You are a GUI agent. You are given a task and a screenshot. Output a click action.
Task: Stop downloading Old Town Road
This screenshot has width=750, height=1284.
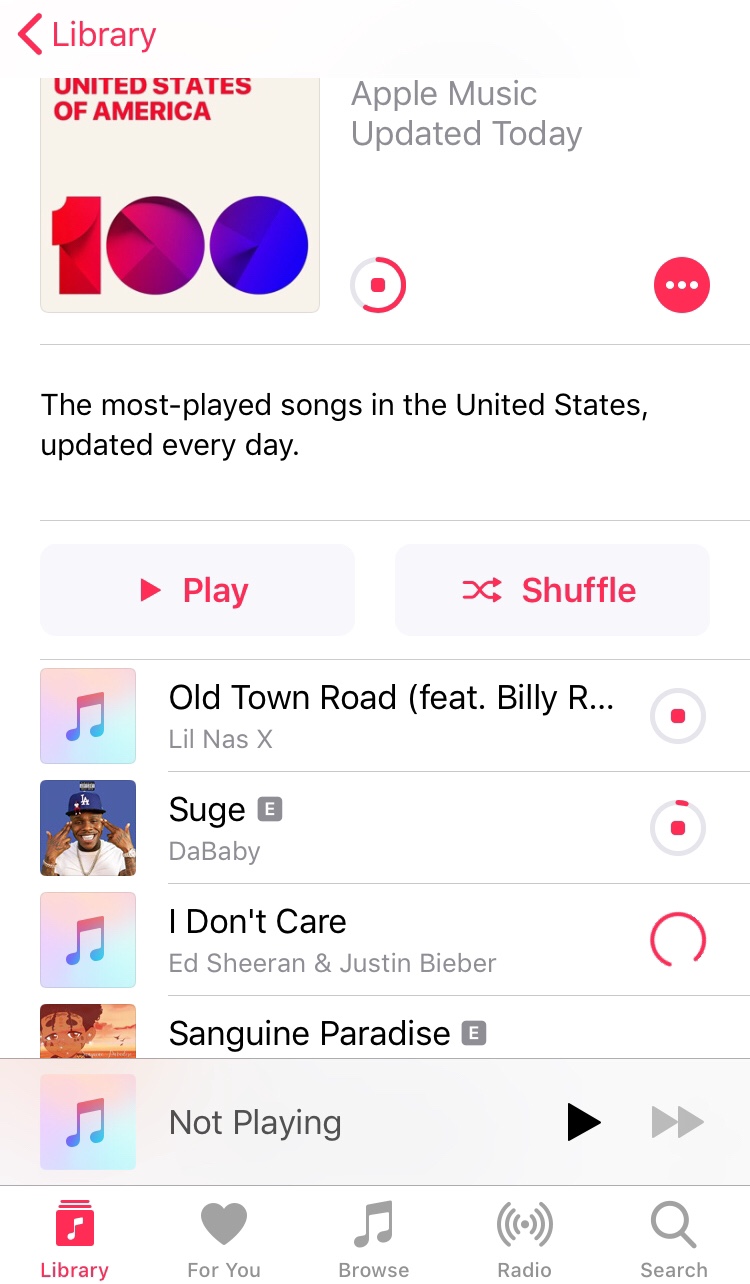[x=678, y=716]
